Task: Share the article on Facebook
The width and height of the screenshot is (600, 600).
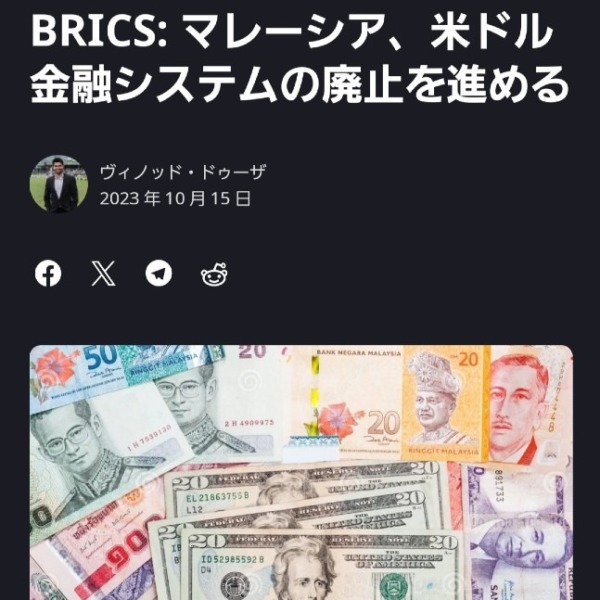Action: 48,274
